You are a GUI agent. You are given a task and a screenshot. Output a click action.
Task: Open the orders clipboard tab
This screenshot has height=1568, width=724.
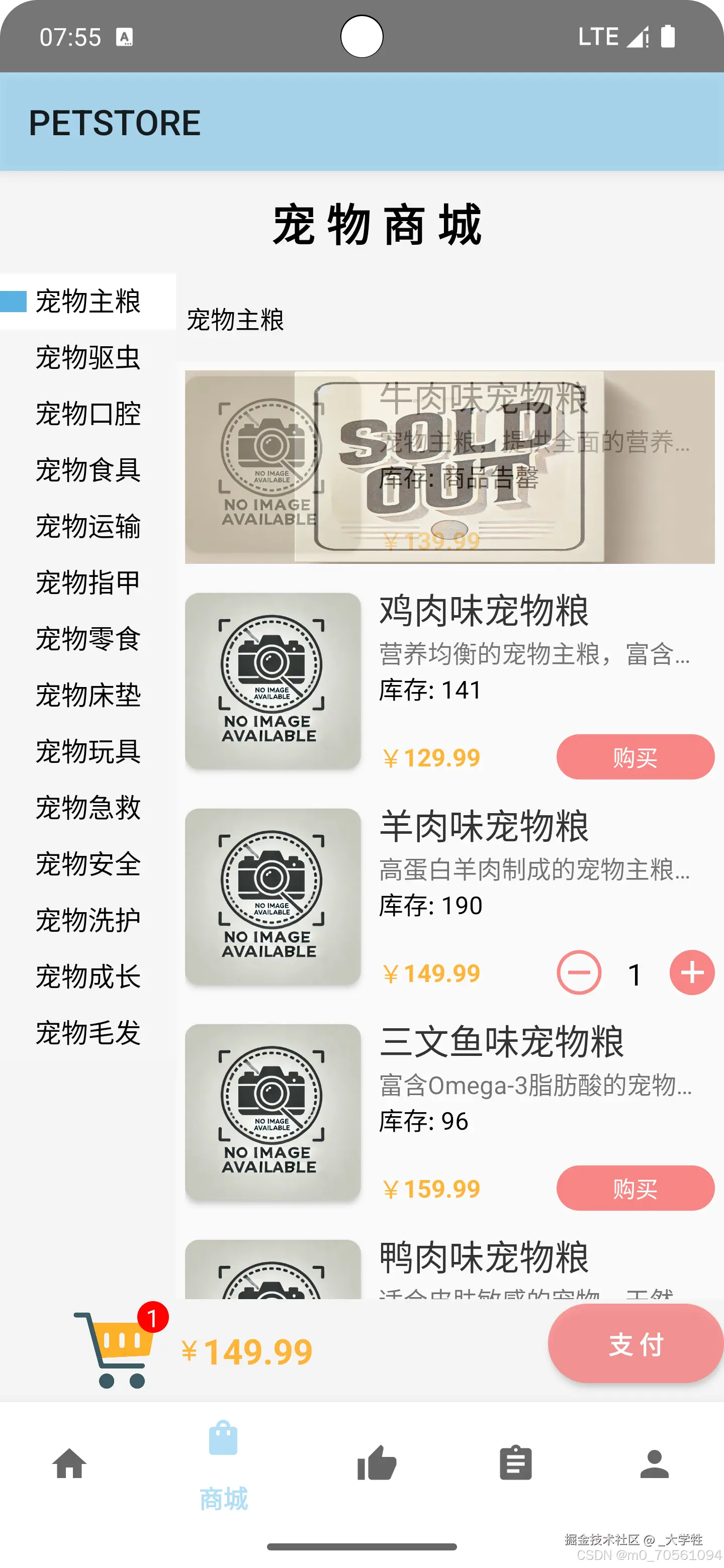[516, 1463]
